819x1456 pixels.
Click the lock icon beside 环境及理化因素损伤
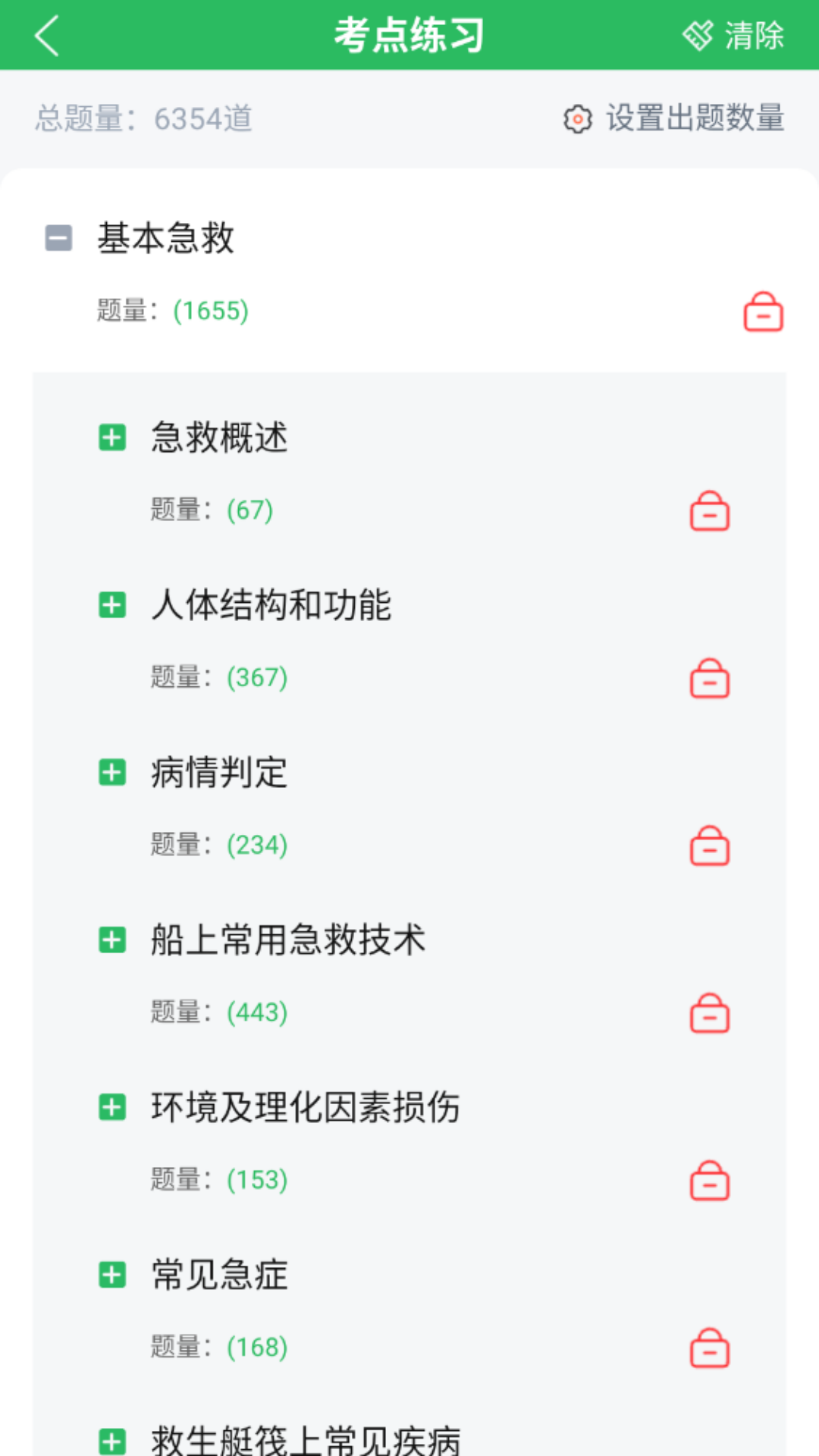[x=710, y=1180]
